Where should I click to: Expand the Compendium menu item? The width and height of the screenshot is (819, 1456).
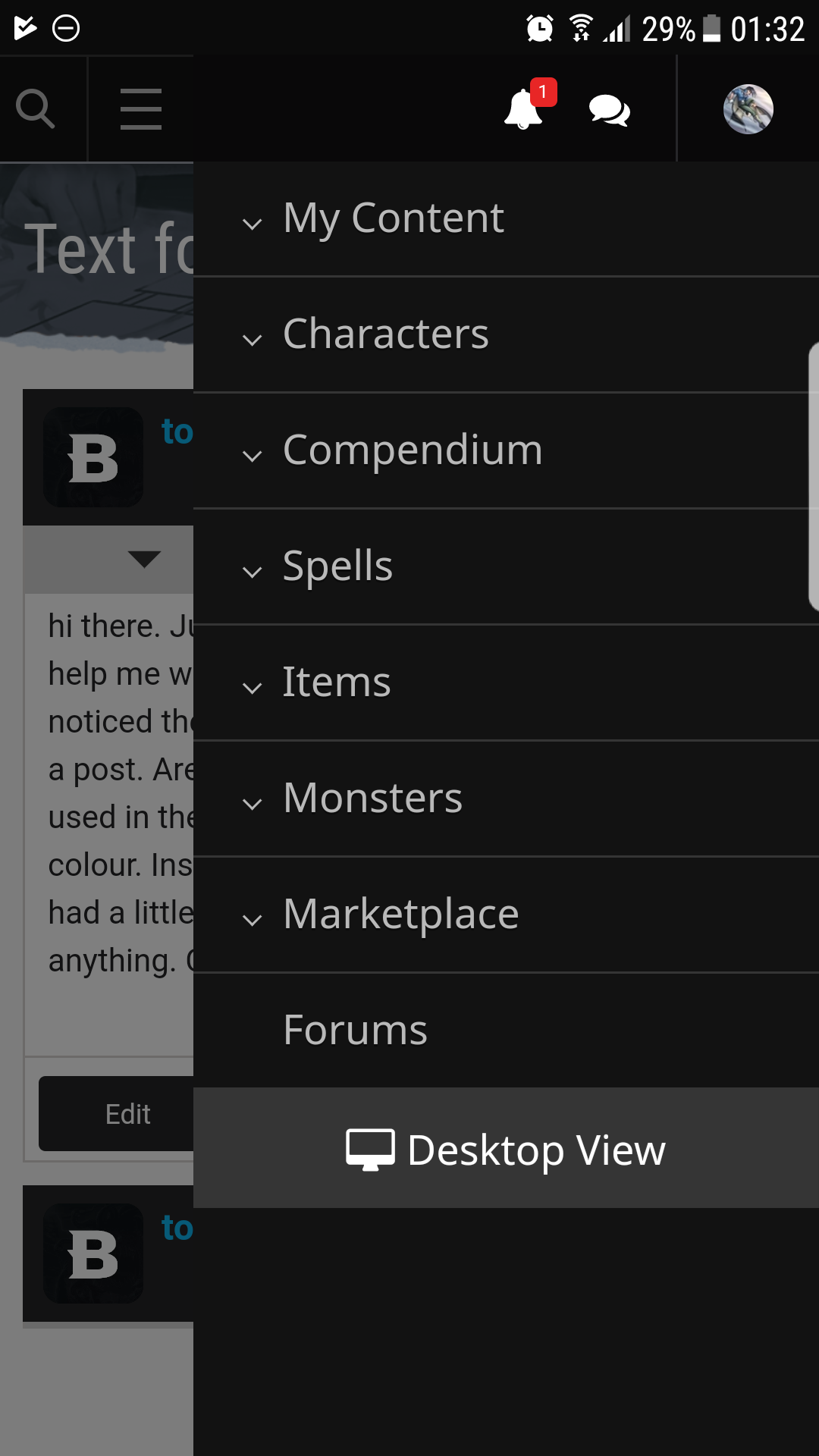click(506, 450)
